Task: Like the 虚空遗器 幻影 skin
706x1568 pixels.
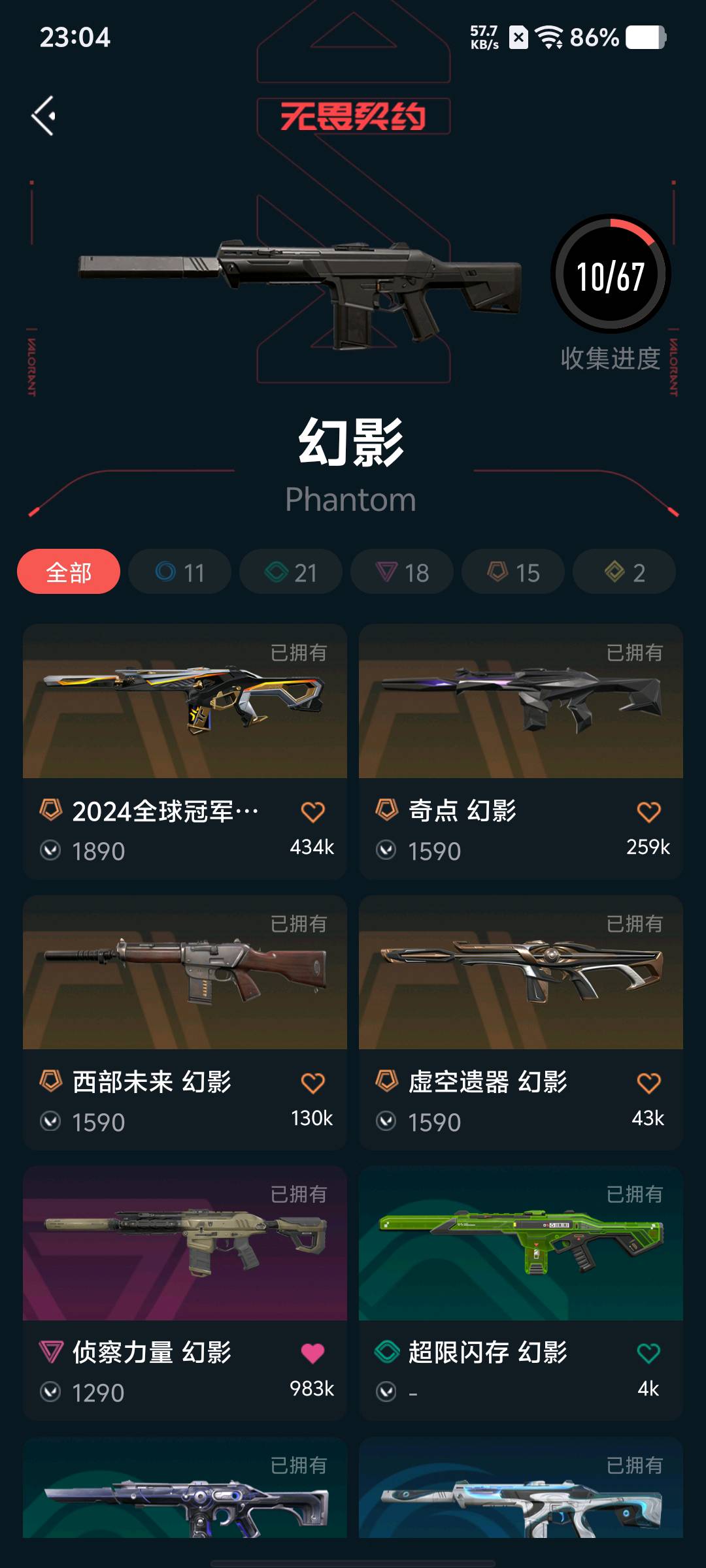Action: click(x=648, y=1083)
